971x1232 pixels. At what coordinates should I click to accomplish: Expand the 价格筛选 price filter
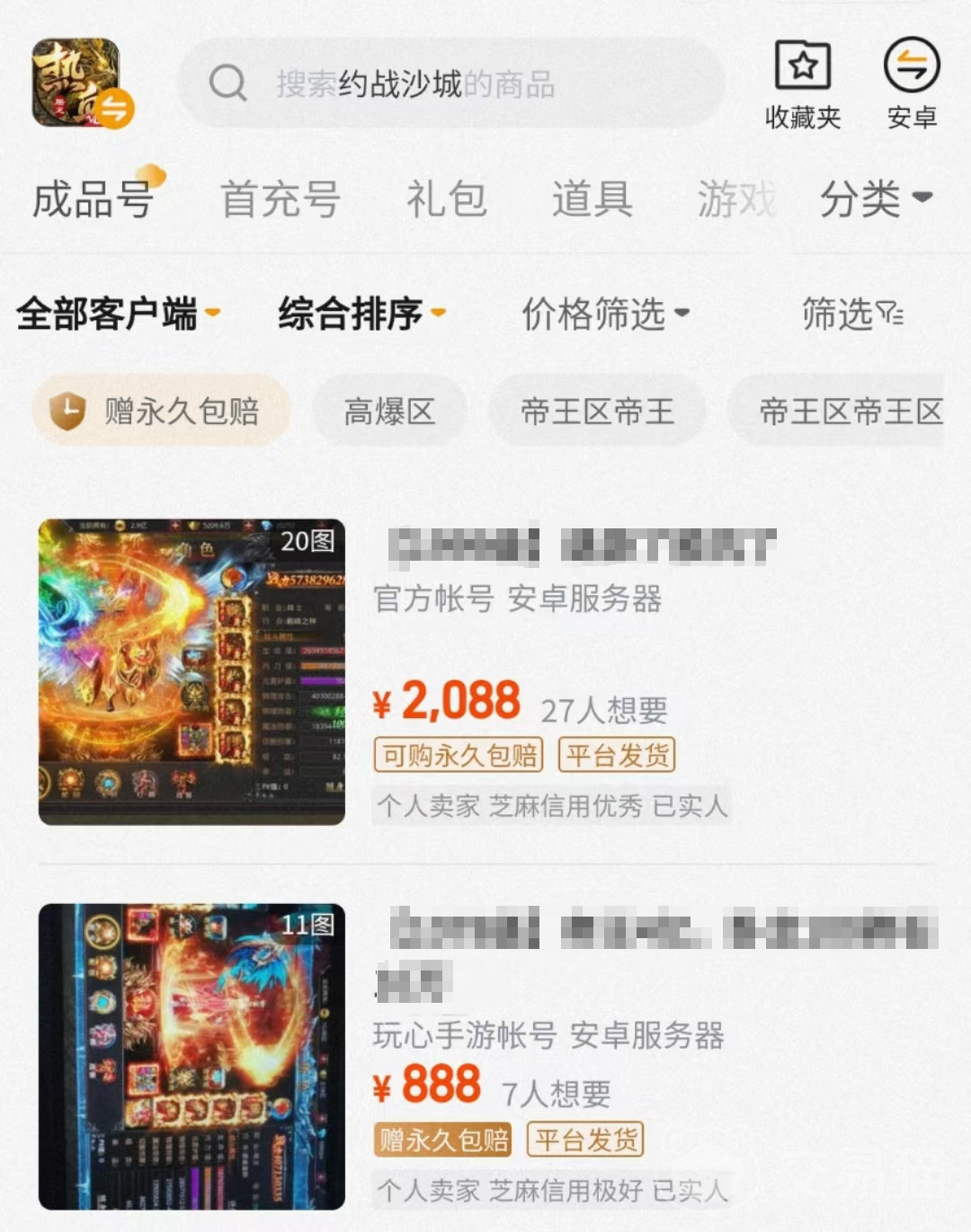click(x=605, y=314)
